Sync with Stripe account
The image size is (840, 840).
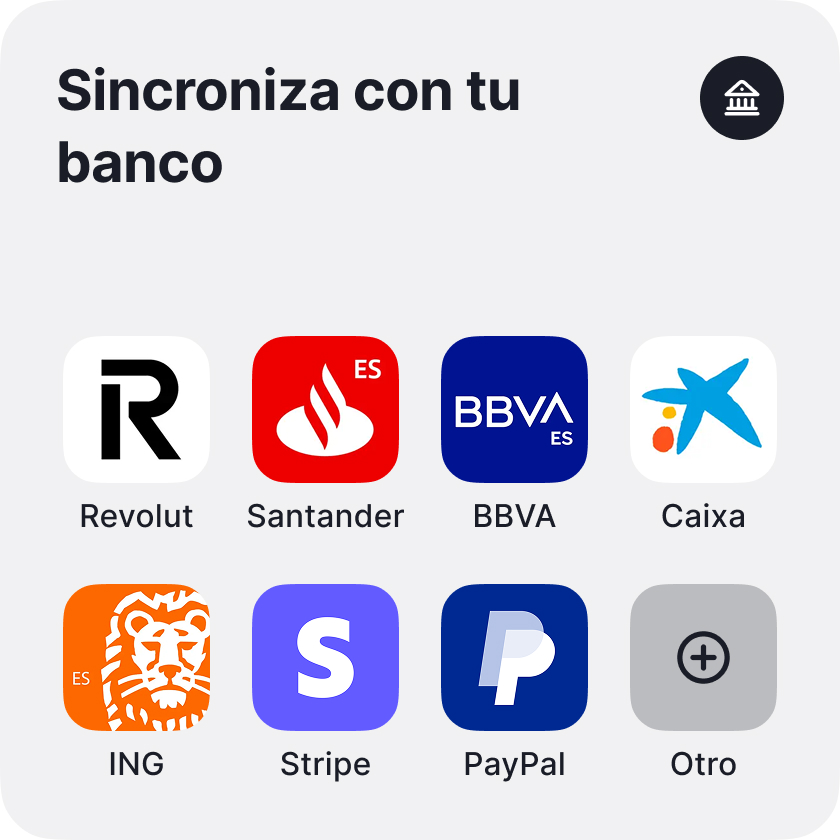point(325,658)
